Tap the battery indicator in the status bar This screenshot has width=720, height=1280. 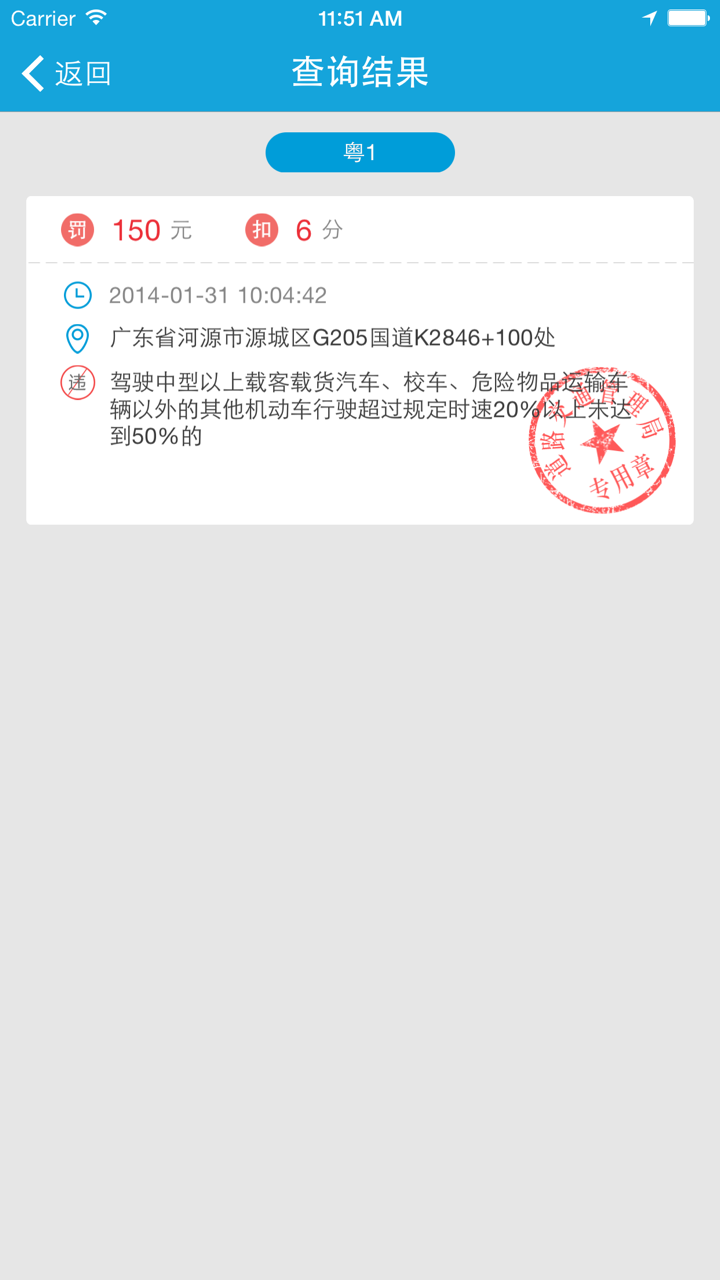[687, 16]
